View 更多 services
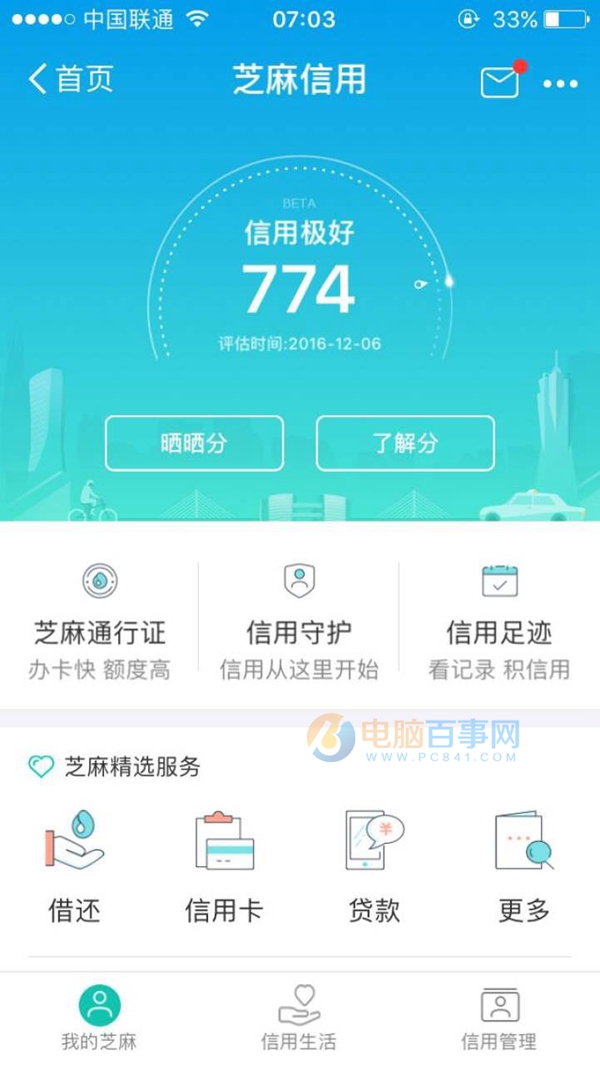Screen dimensions: 600x1065 click(524, 865)
